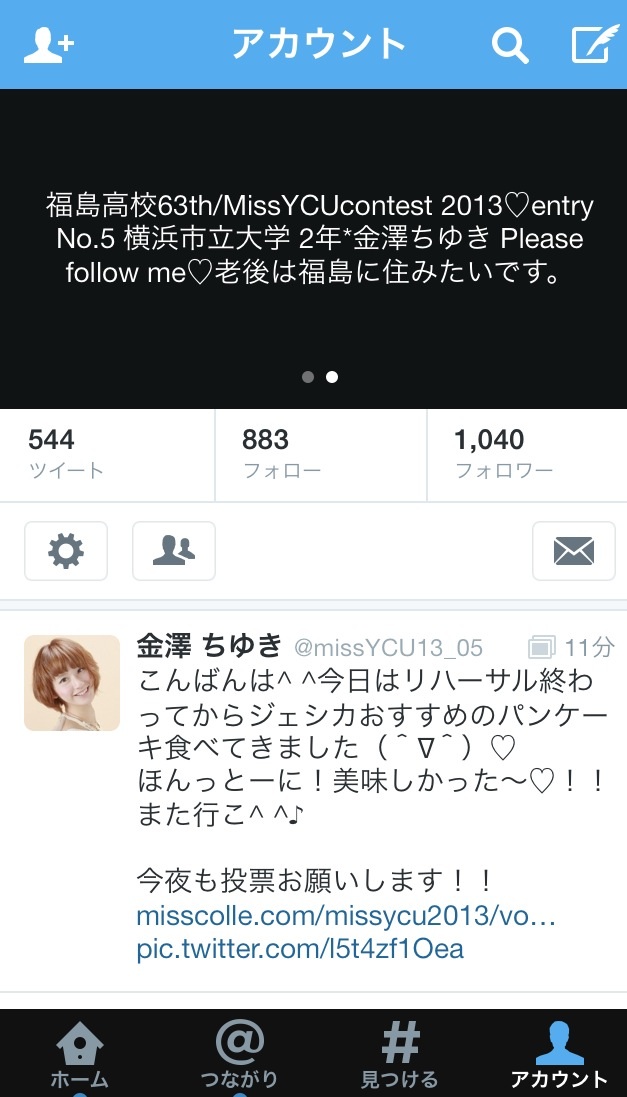
Task: Switch to the ホーム tab
Action: coord(79,1053)
